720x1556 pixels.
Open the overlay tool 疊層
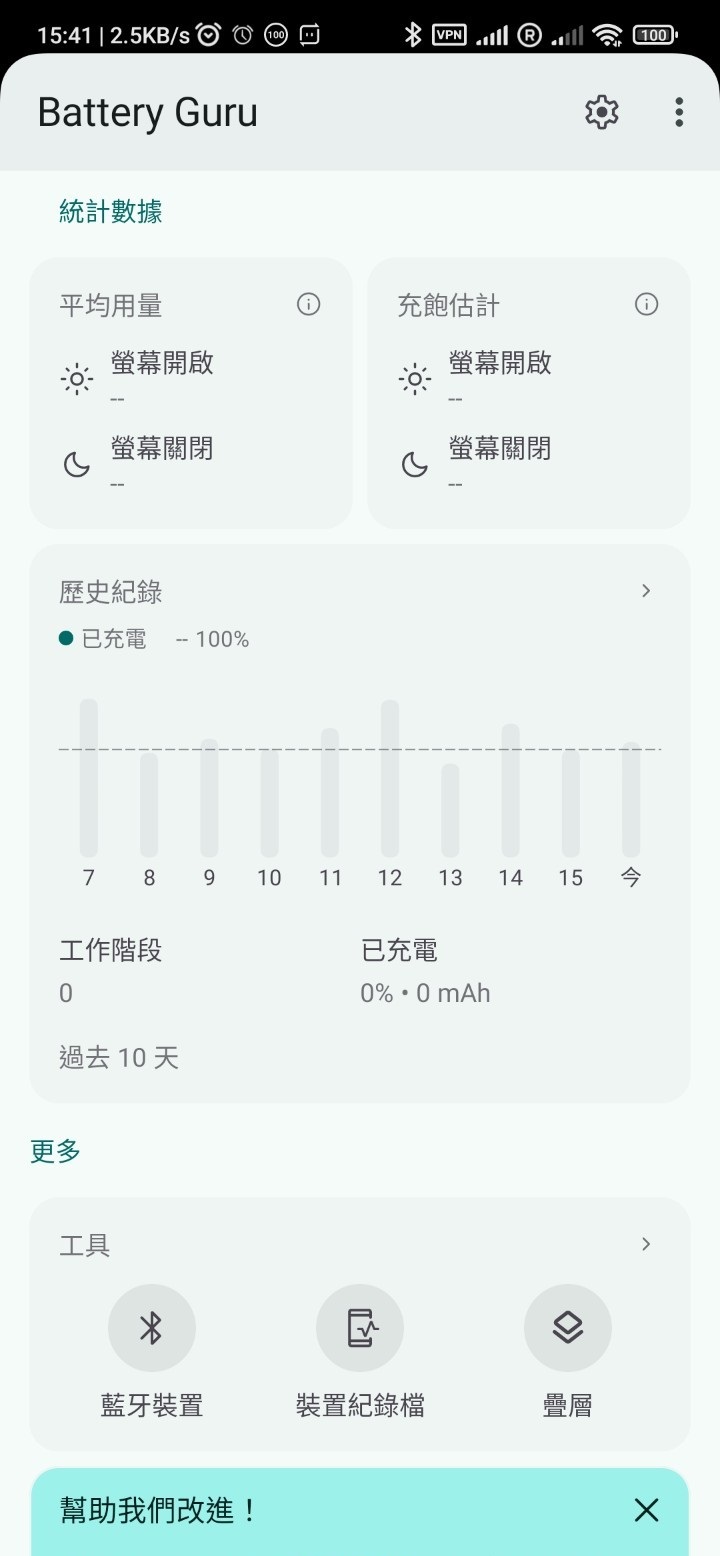(x=567, y=1327)
